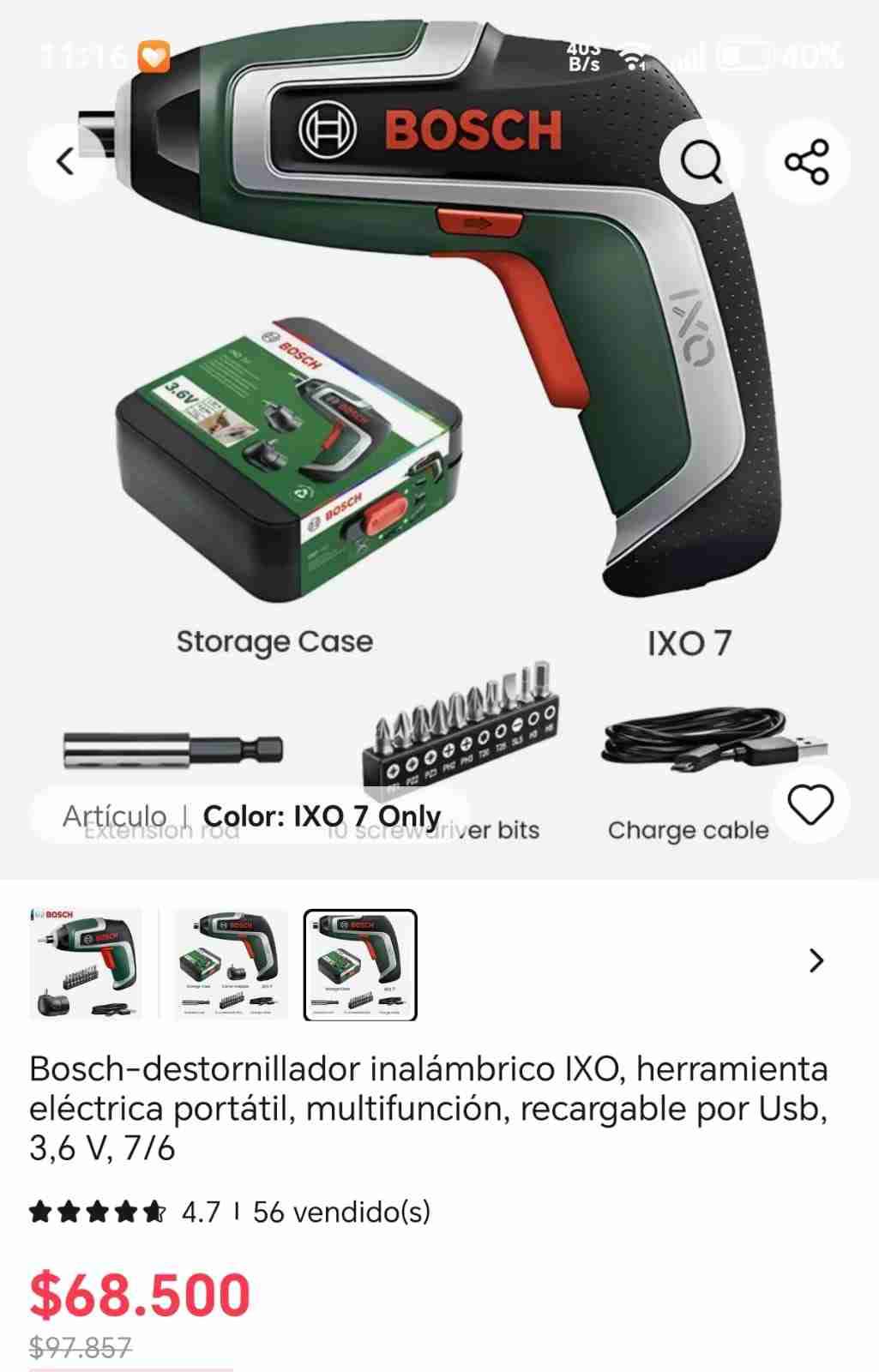Select the second product thumbnail

tap(231, 965)
